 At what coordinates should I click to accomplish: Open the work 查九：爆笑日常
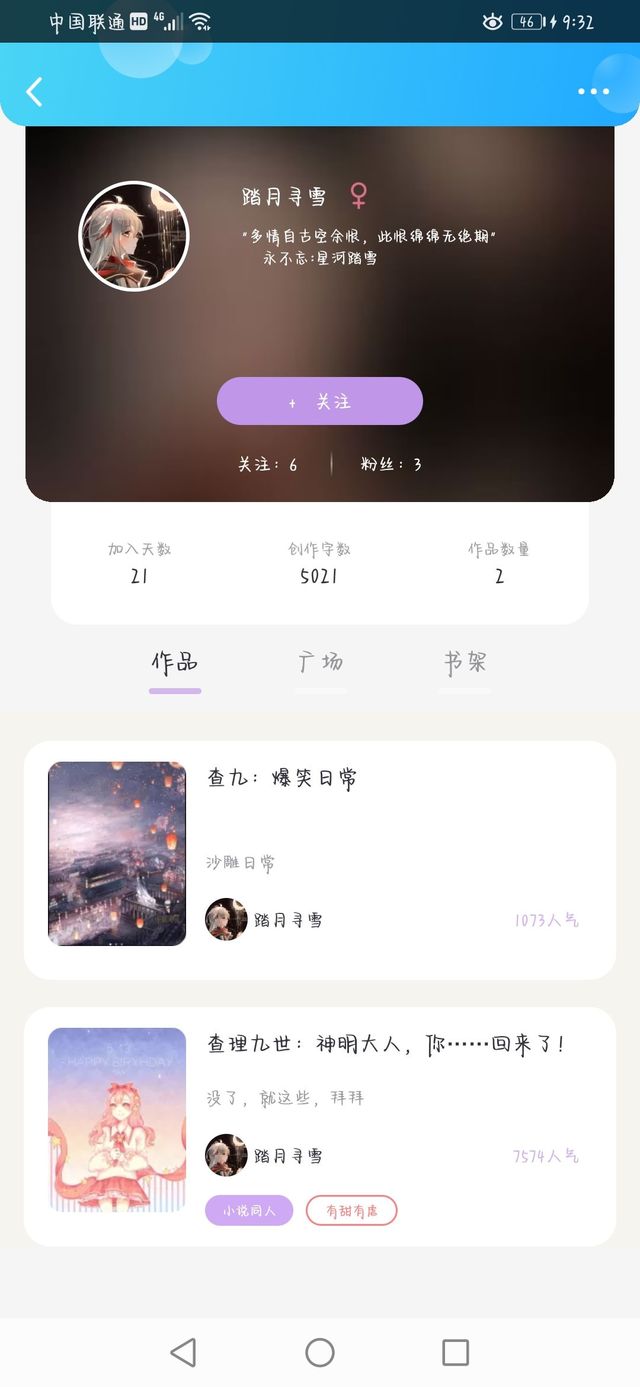[320, 860]
